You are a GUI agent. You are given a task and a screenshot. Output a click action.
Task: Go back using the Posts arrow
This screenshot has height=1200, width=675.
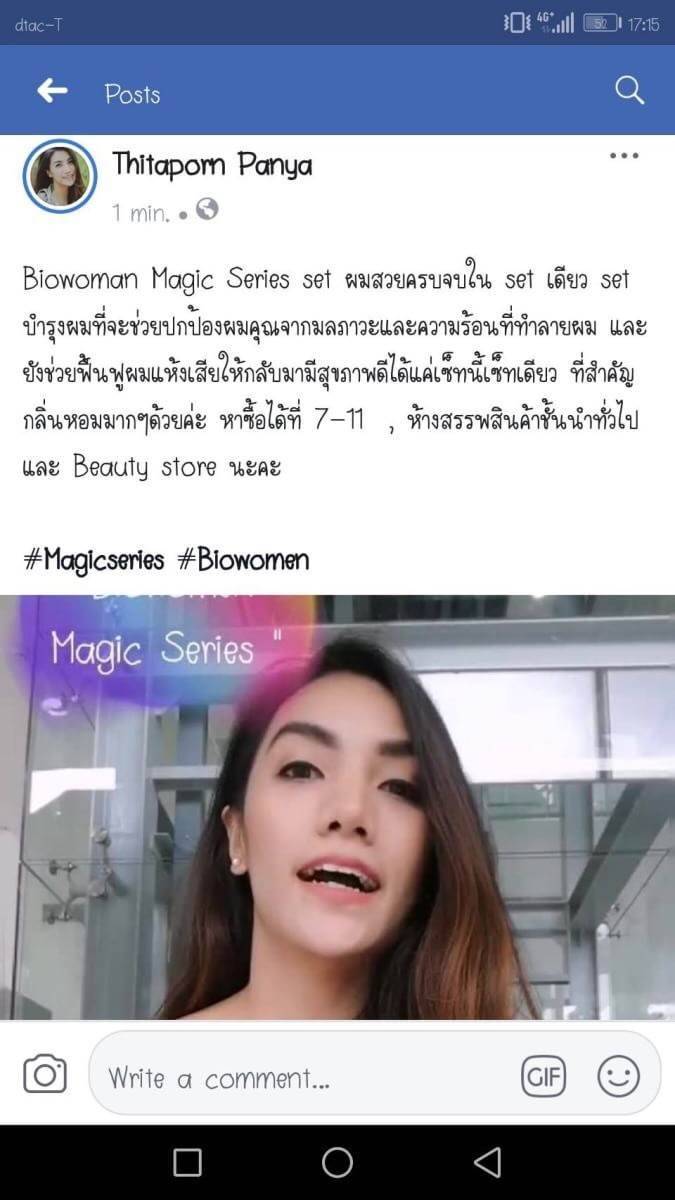(x=52, y=92)
